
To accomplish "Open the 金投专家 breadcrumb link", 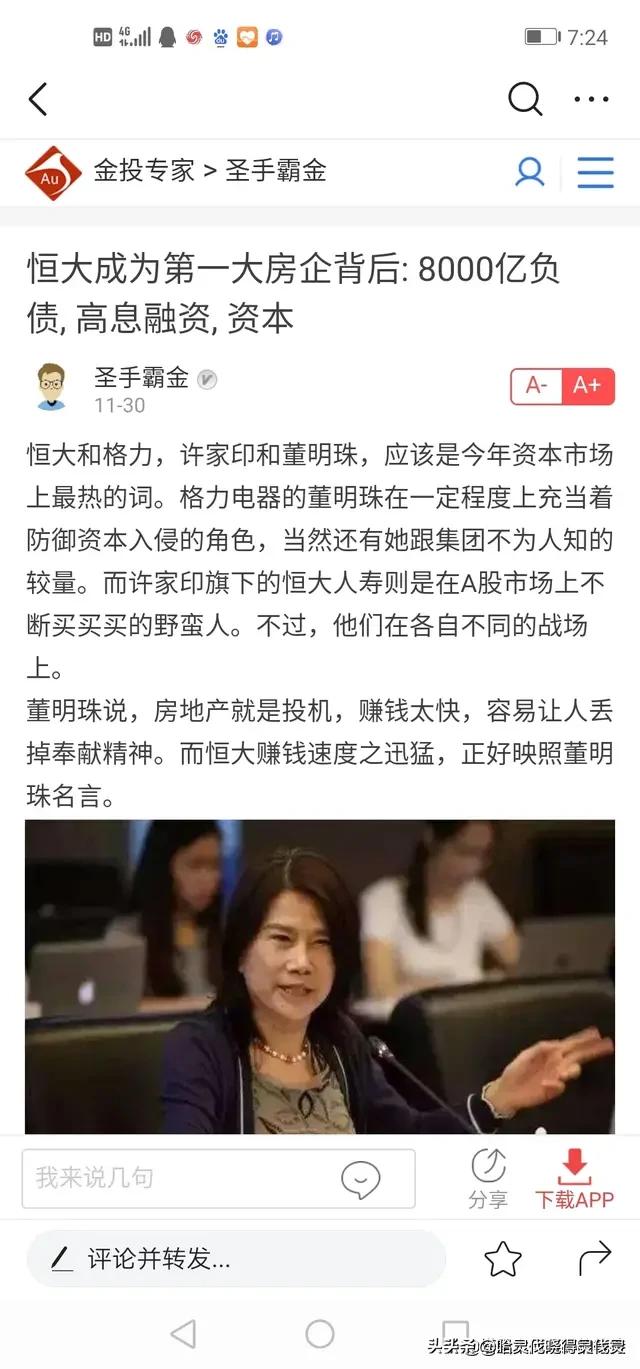I will pyautogui.click(x=143, y=170).
